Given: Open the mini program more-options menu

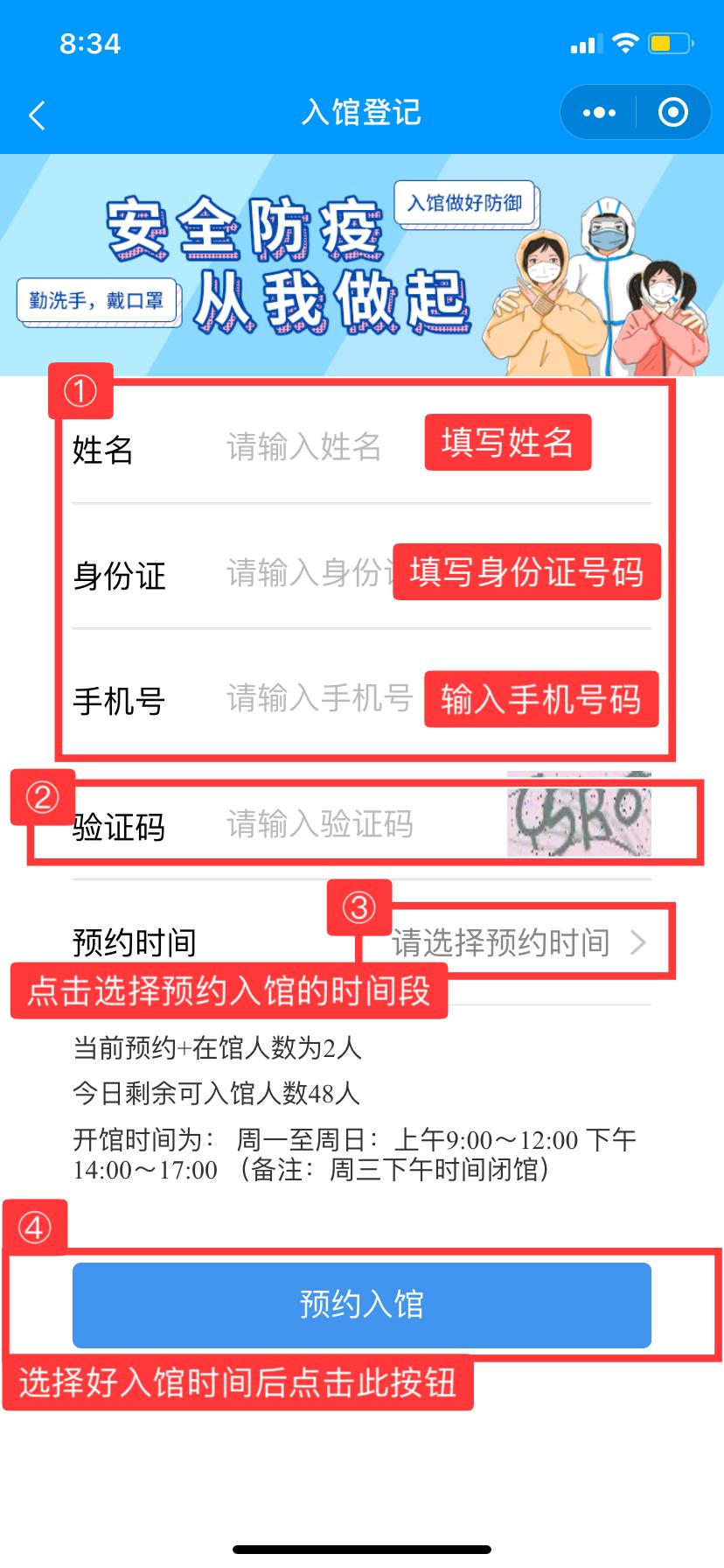Looking at the screenshot, I should 598,112.
